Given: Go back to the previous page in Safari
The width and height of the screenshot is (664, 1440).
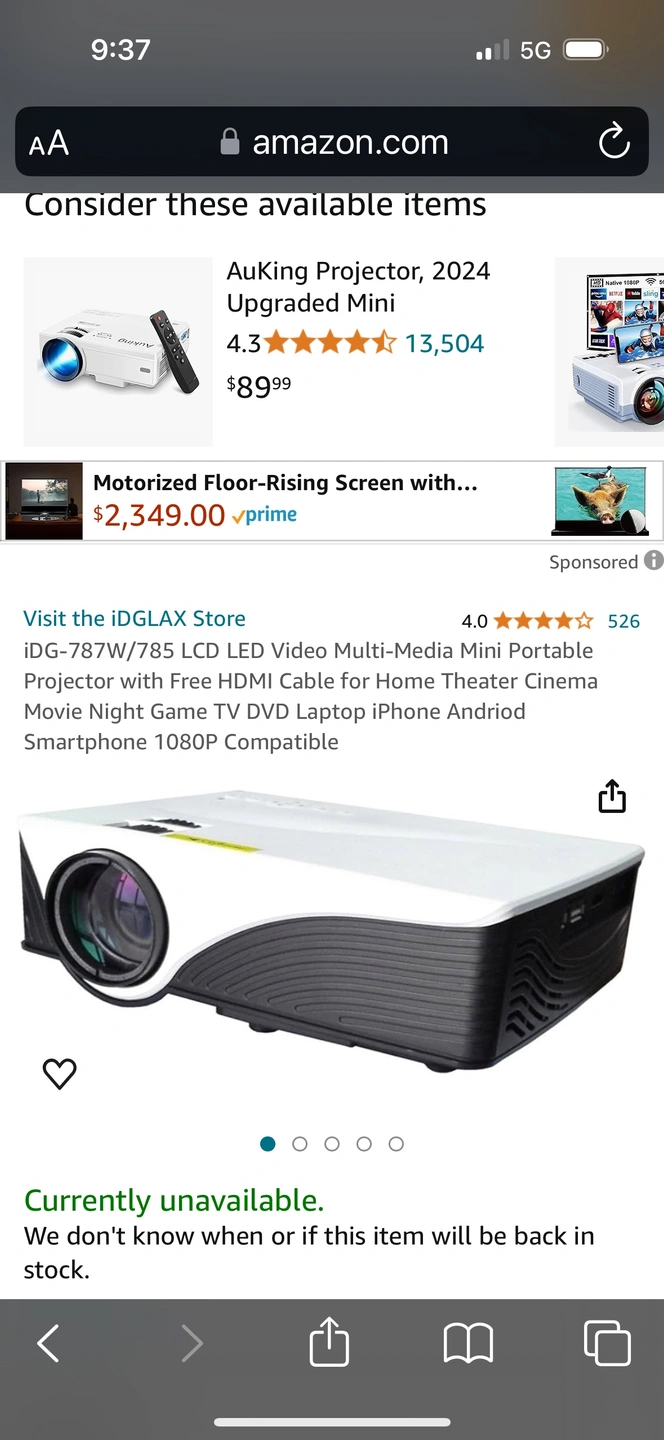Looking at the screenshot, I should (x=48, y=1343).
